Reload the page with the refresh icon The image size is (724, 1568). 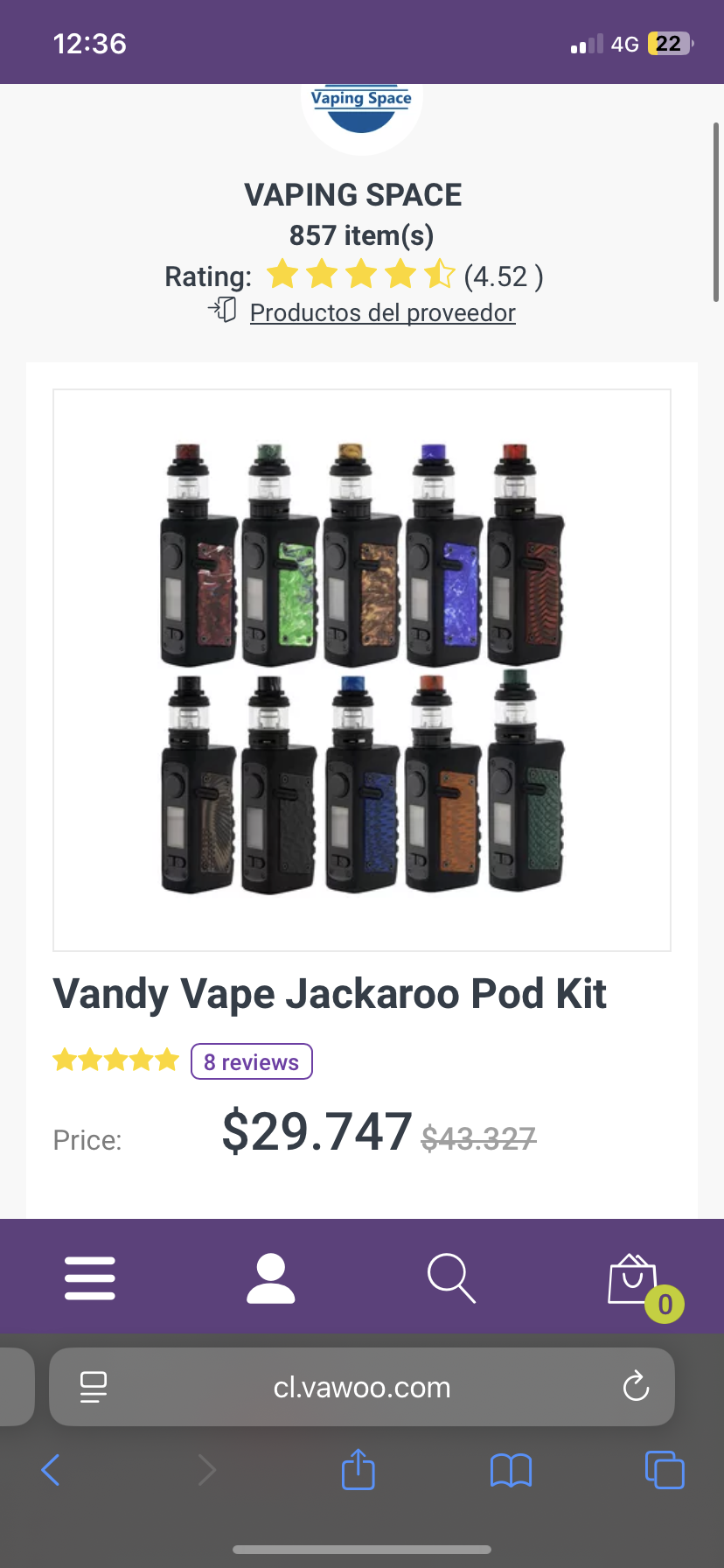pos(636,1386)
